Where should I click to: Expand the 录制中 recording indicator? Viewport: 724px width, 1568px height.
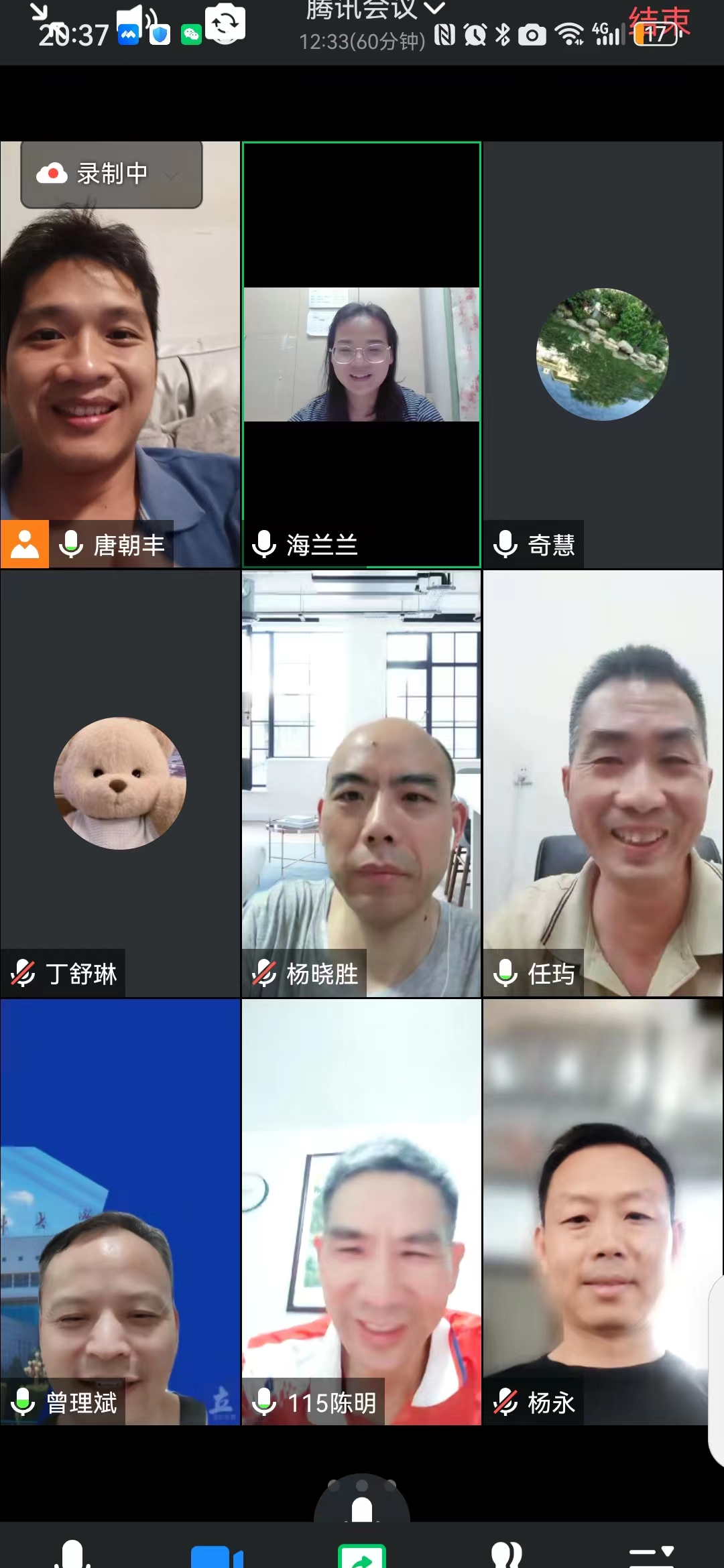click(x=111, y=174)
